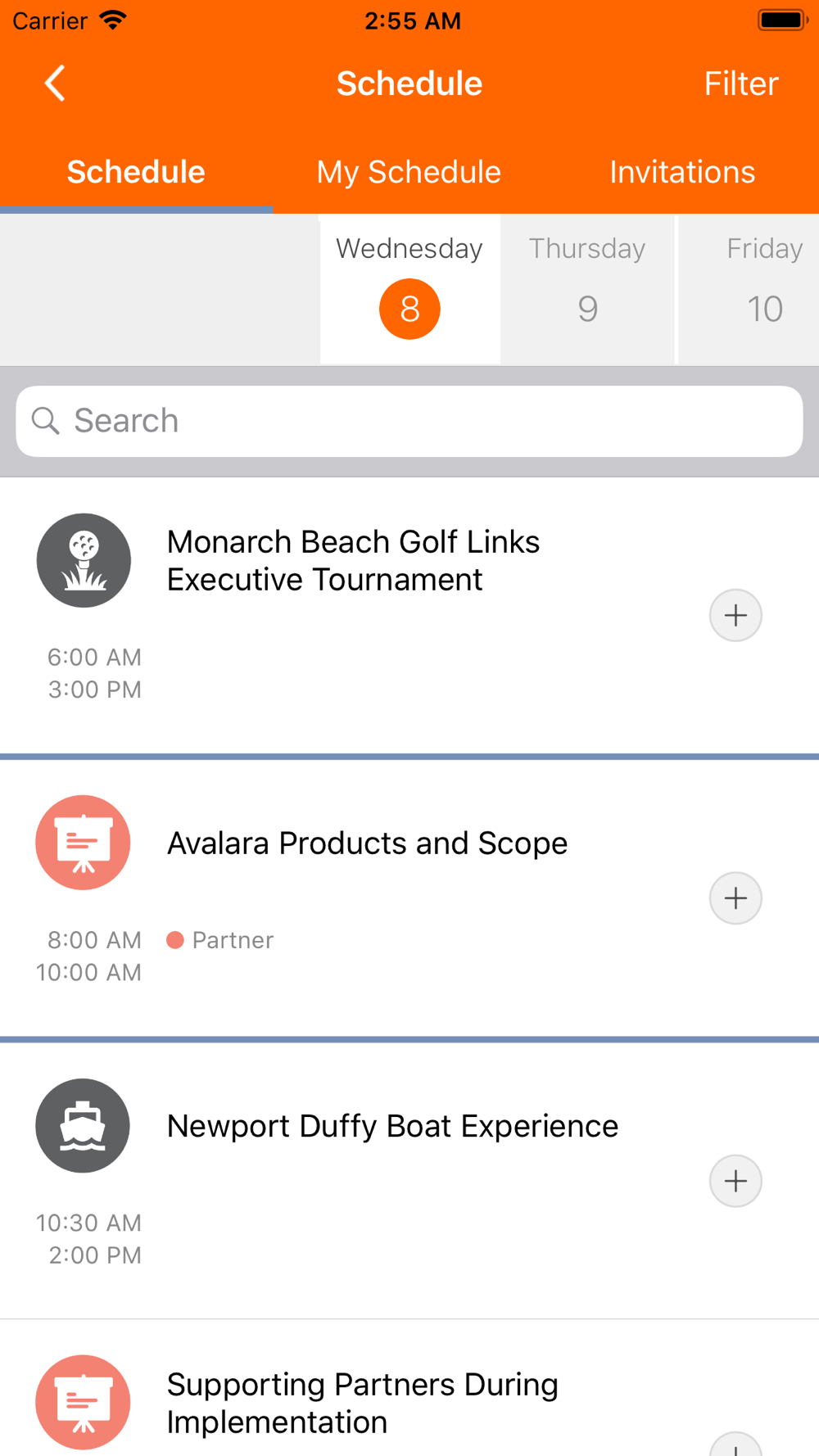Switch to the Invitations tab

pos(682,172)
